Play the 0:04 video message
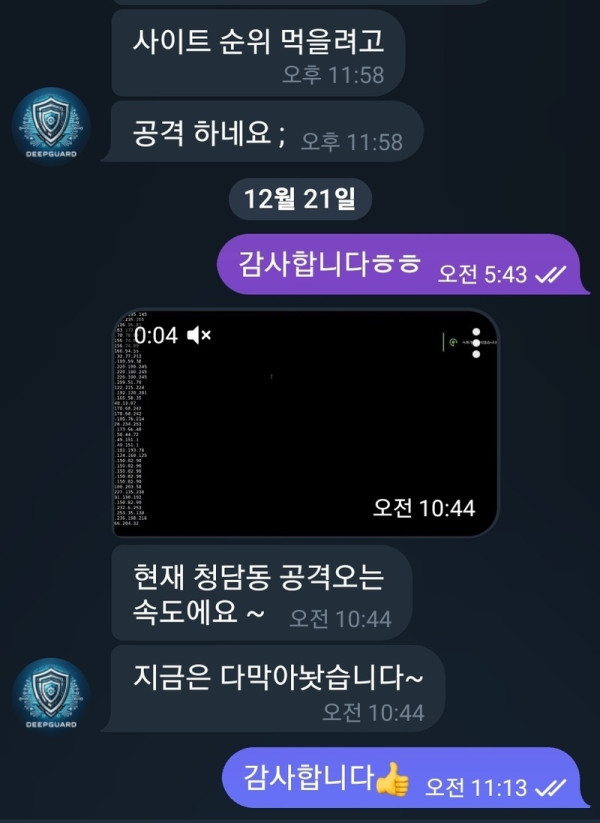Image resolution: width=600 pixels, height=823 pixels. (x=304, y=423)
